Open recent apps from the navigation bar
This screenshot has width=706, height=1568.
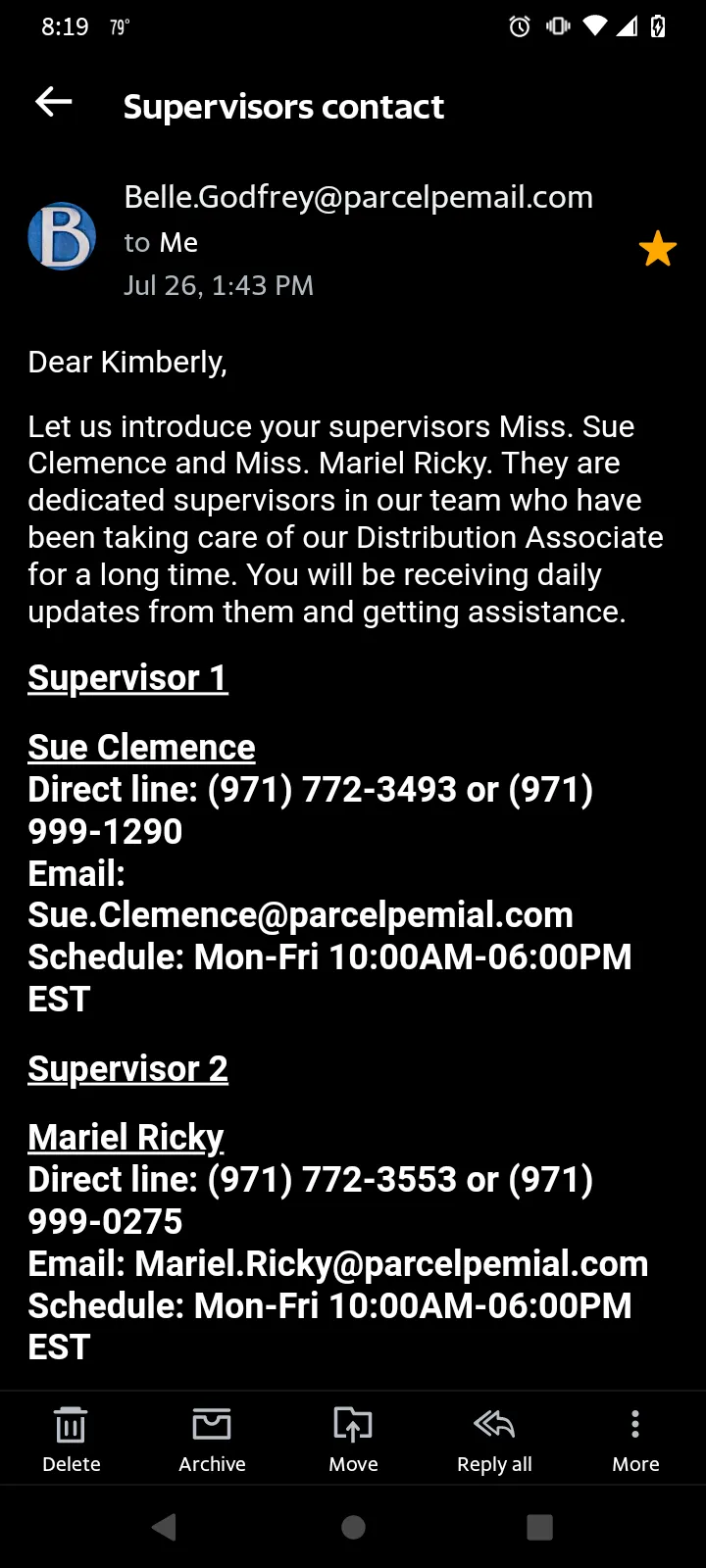(539, 1527)
